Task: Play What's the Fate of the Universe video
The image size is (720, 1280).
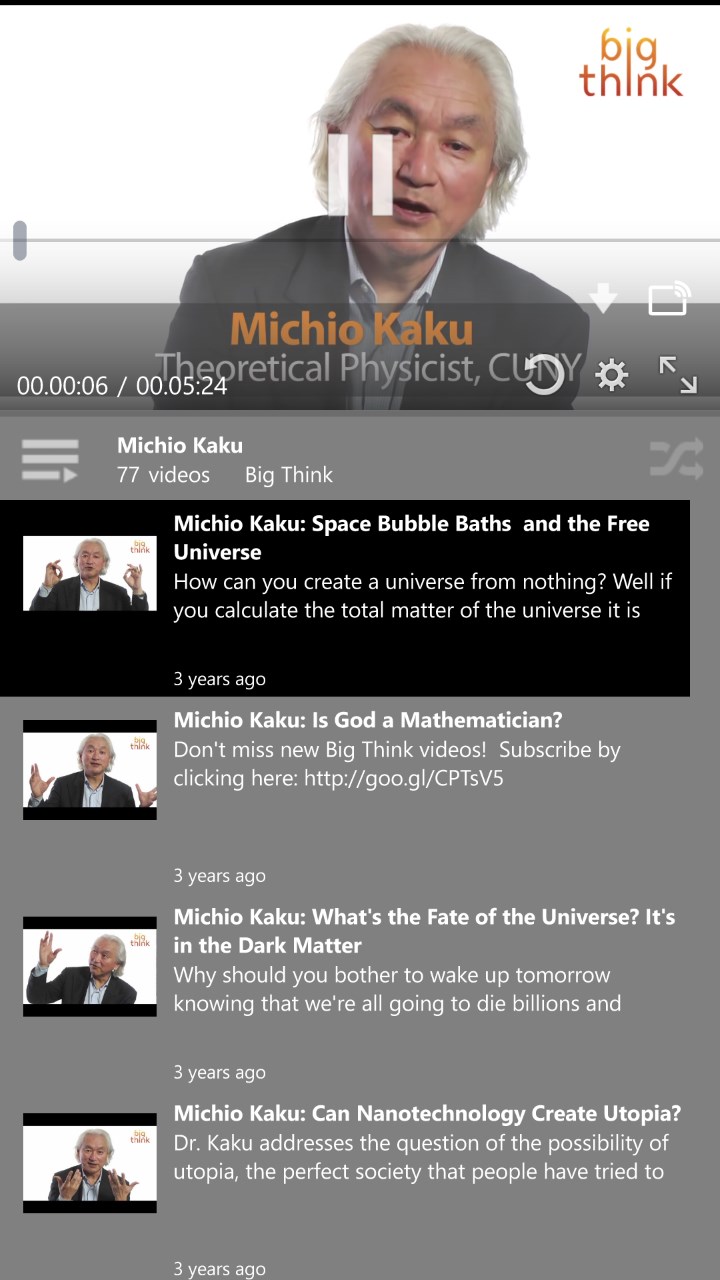Action: pos(424,930)
